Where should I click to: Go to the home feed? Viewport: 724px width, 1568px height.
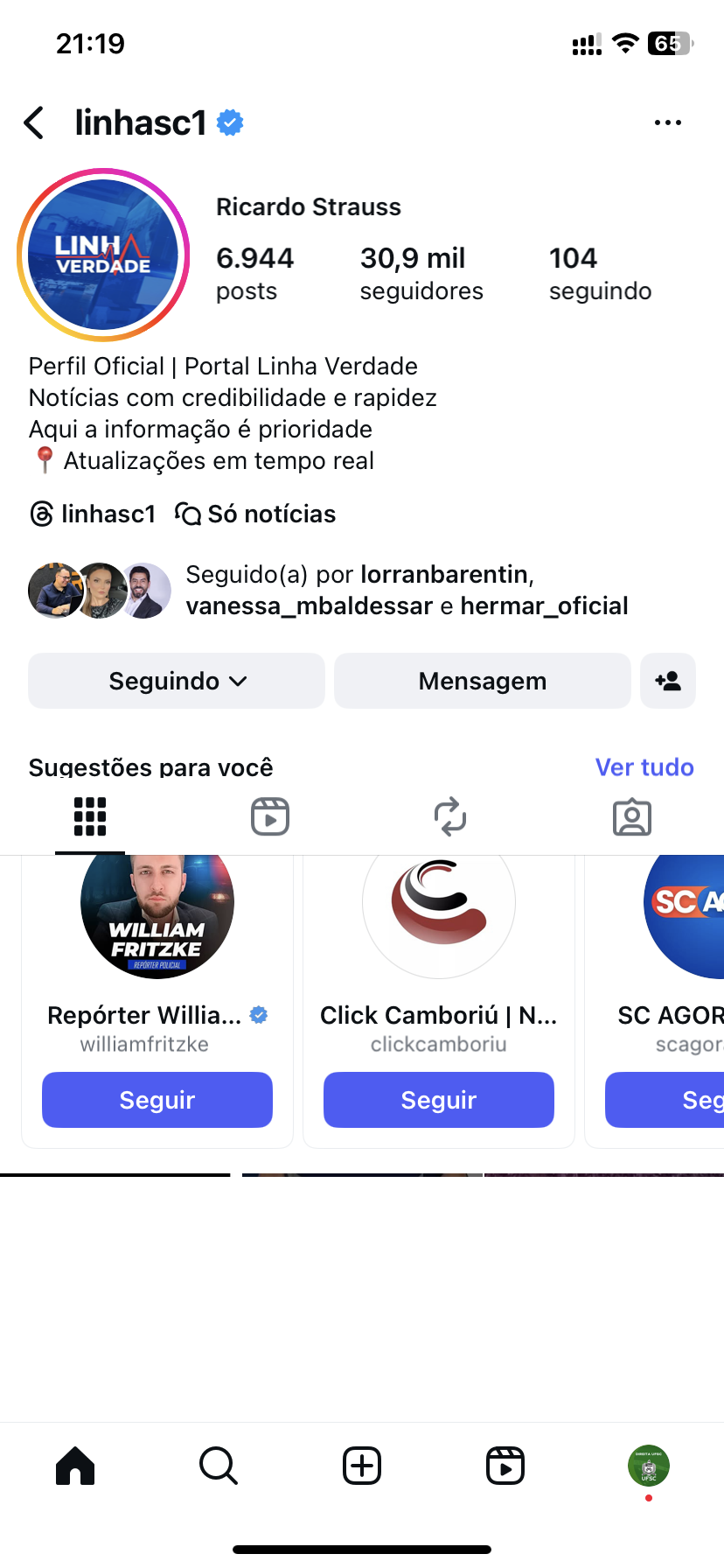pyautogui.click(x=75, y=1466)
